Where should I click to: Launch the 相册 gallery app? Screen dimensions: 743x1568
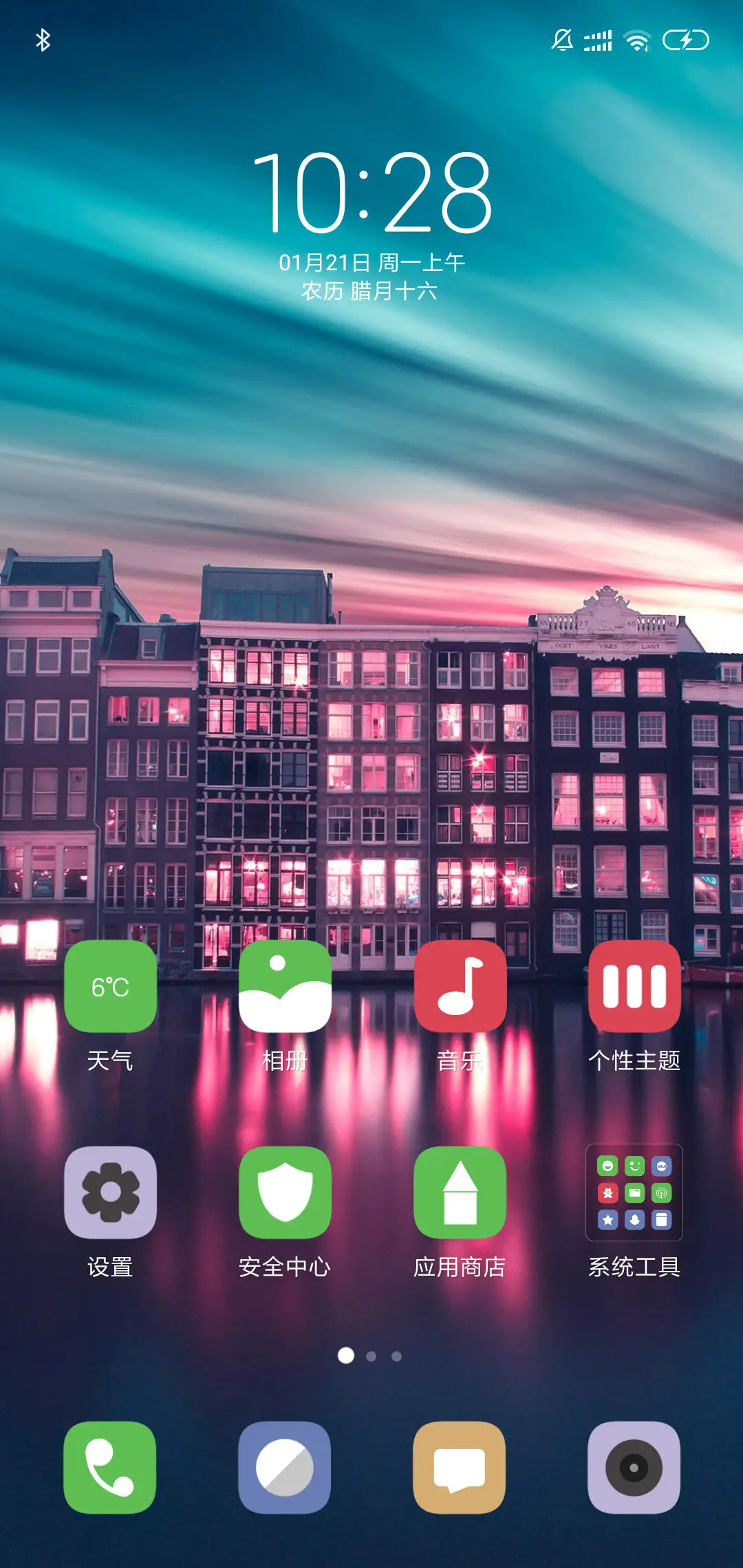pos(285,987)
